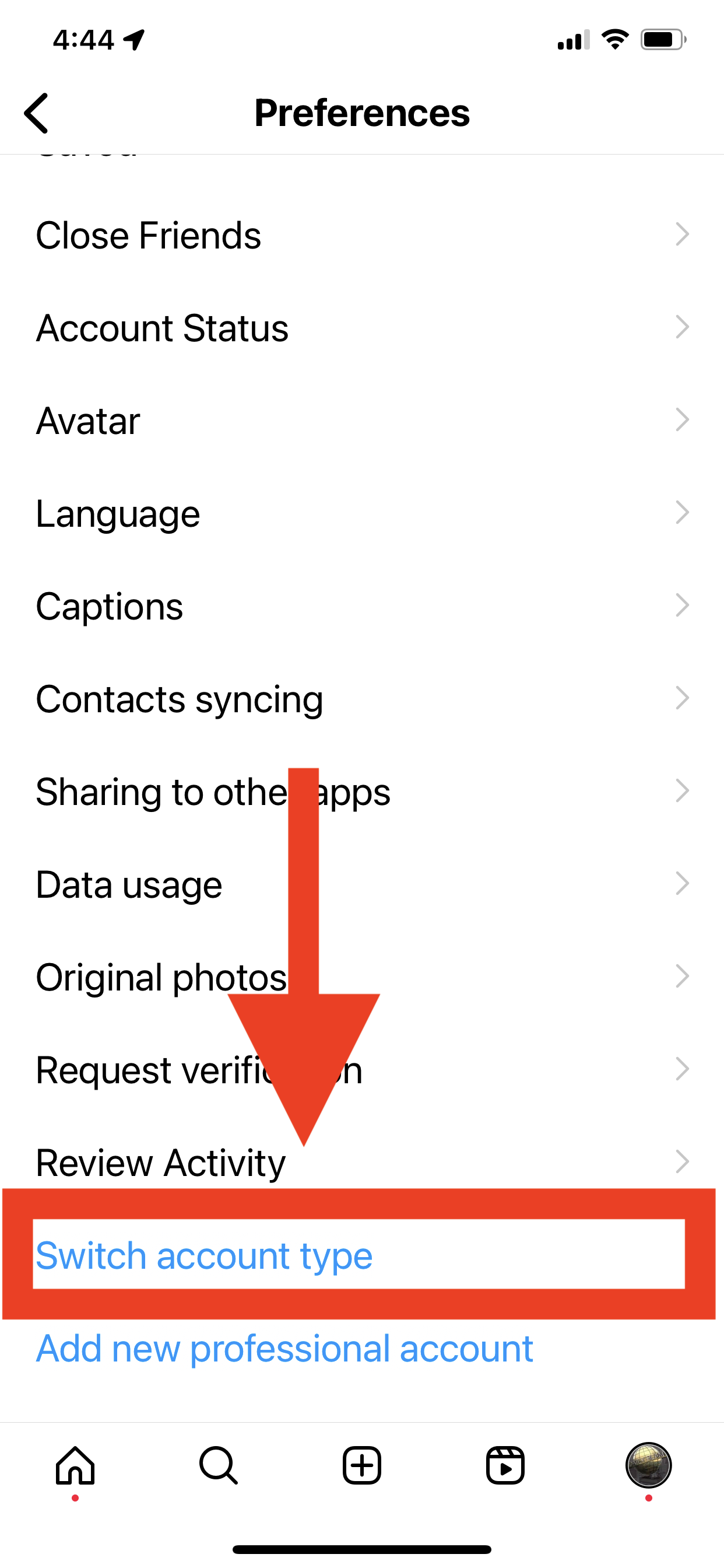The image size is (724, 1568).
Task: Tap Add new professional account
Action: click(x=284, y=1347)
